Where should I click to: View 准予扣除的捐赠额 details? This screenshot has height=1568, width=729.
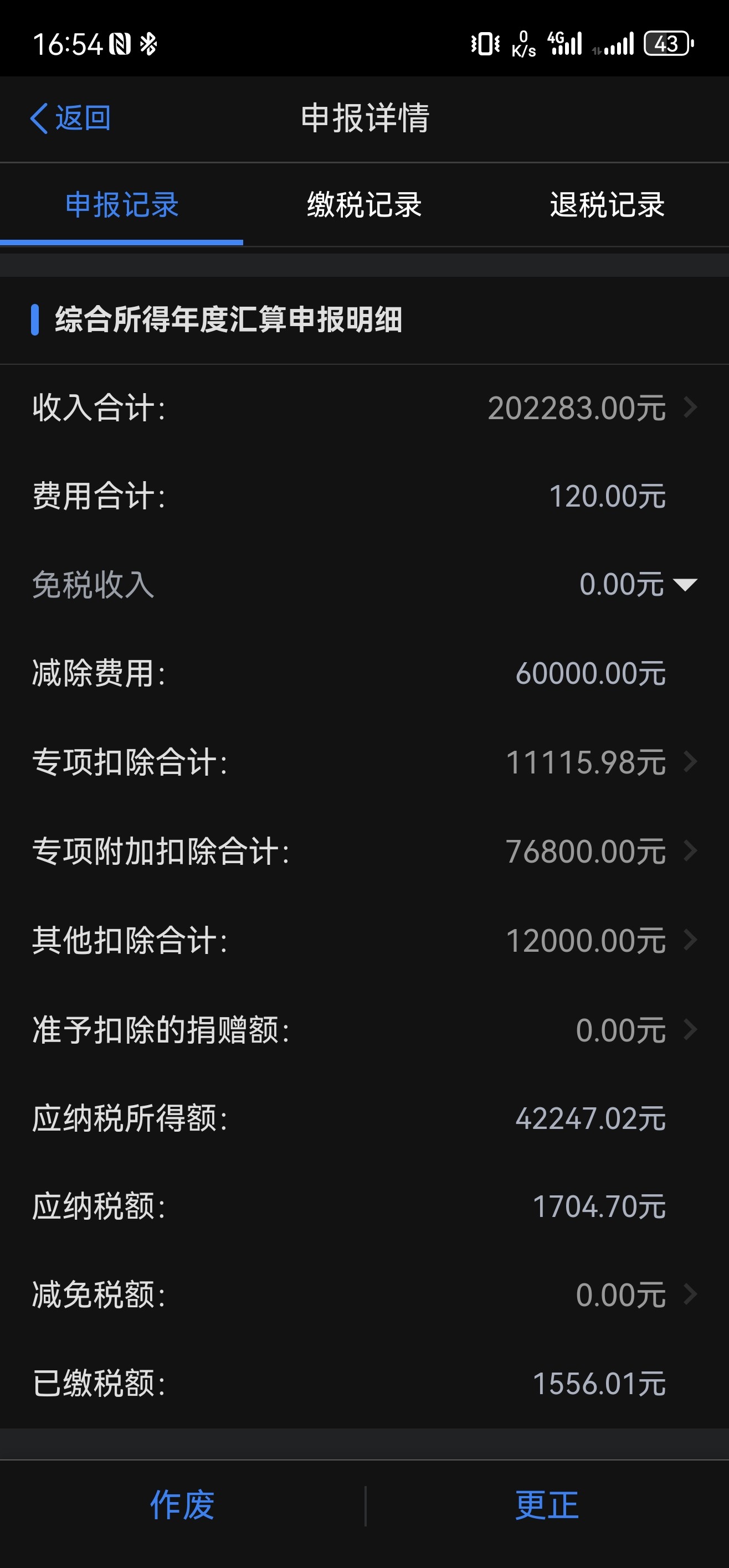click(x=690, y=1029)
